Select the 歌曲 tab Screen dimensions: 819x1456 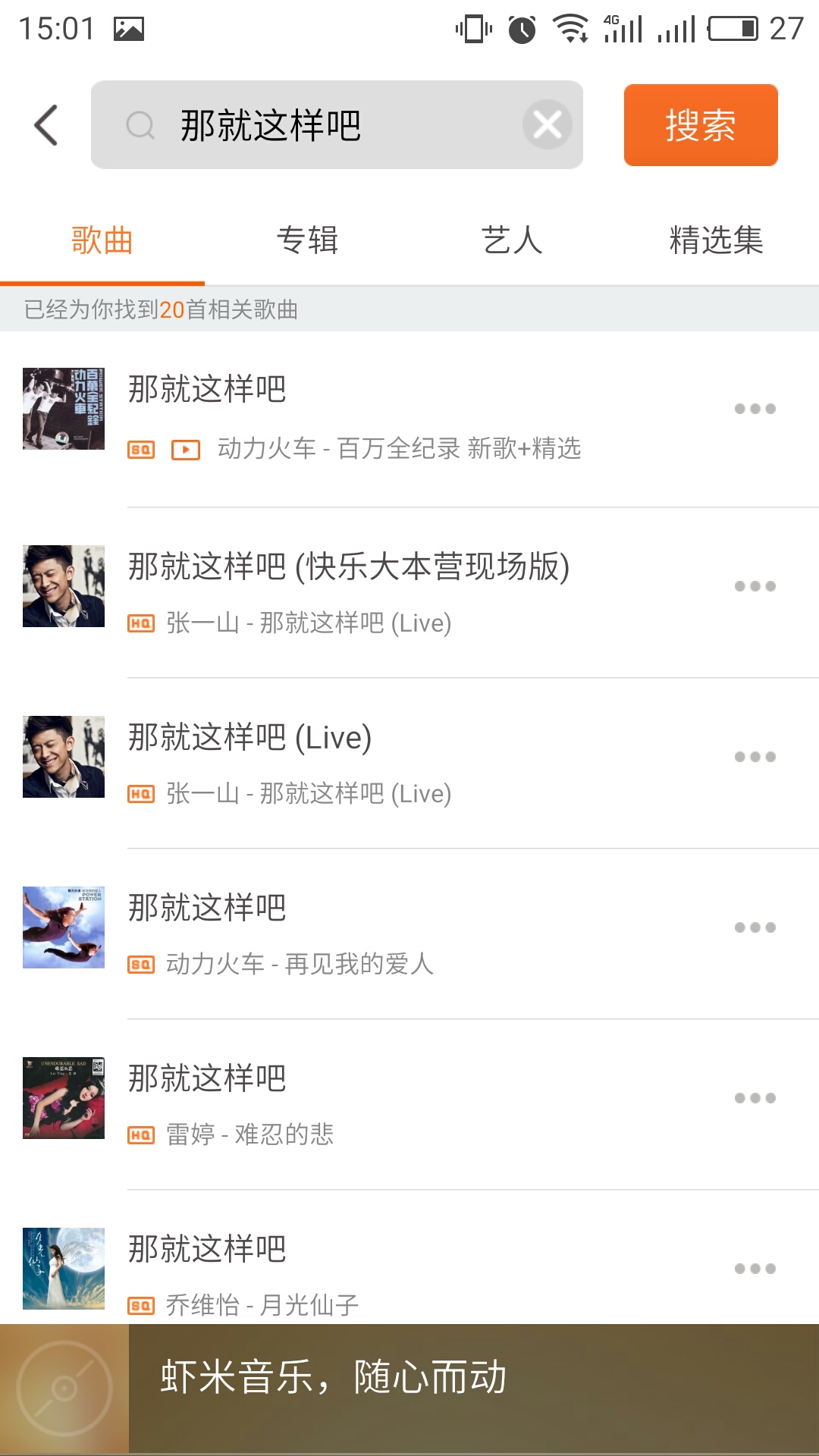[x=102, y=240]
